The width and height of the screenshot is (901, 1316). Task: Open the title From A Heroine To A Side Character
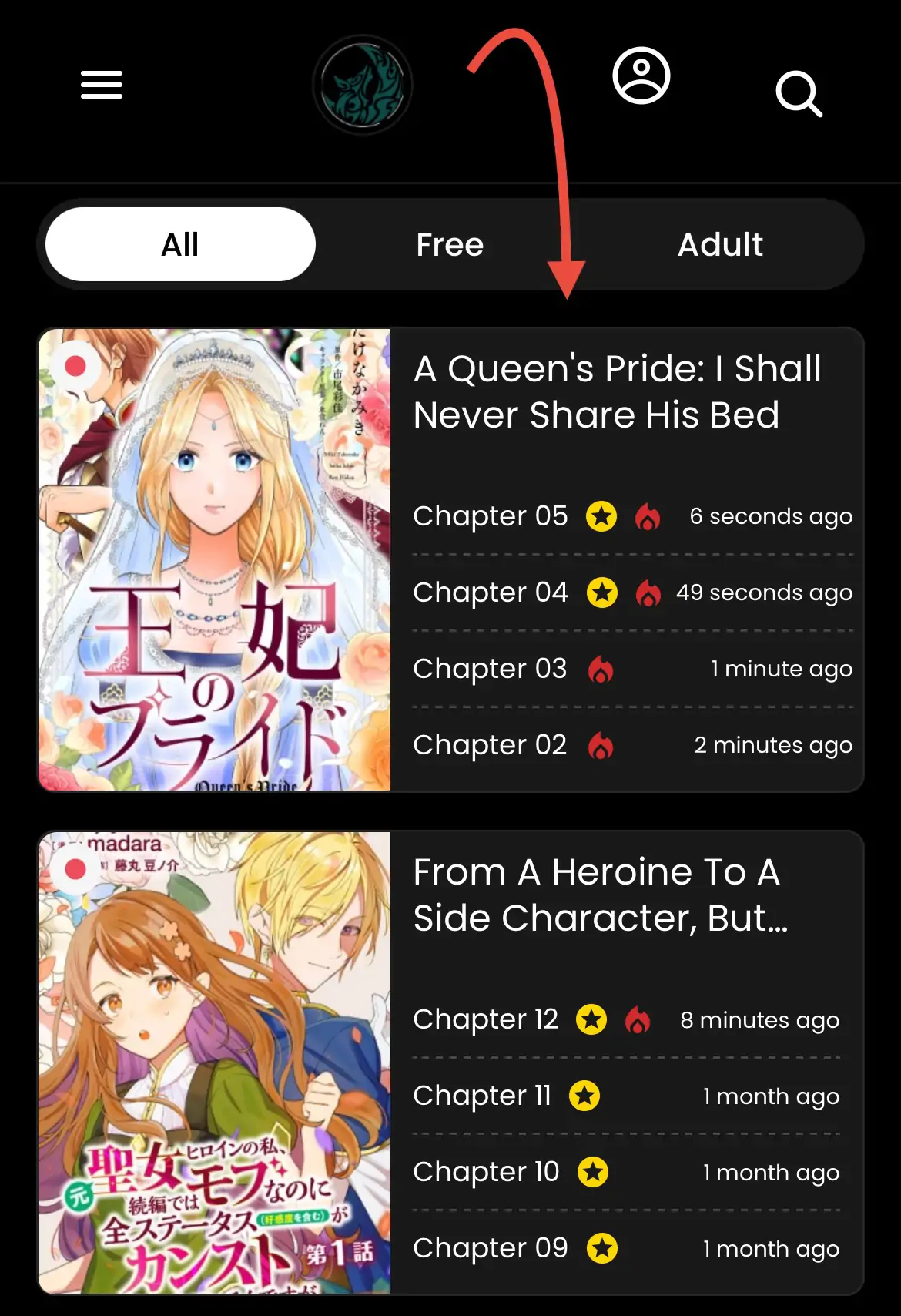(600, 895)
